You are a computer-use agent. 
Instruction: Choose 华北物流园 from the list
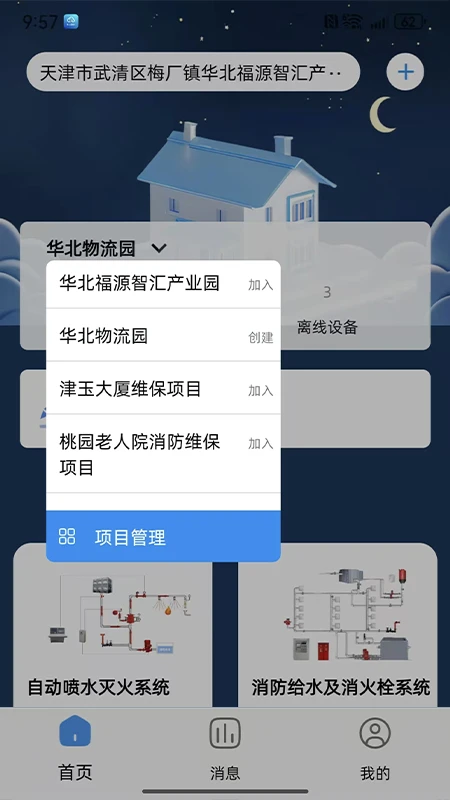163,336
